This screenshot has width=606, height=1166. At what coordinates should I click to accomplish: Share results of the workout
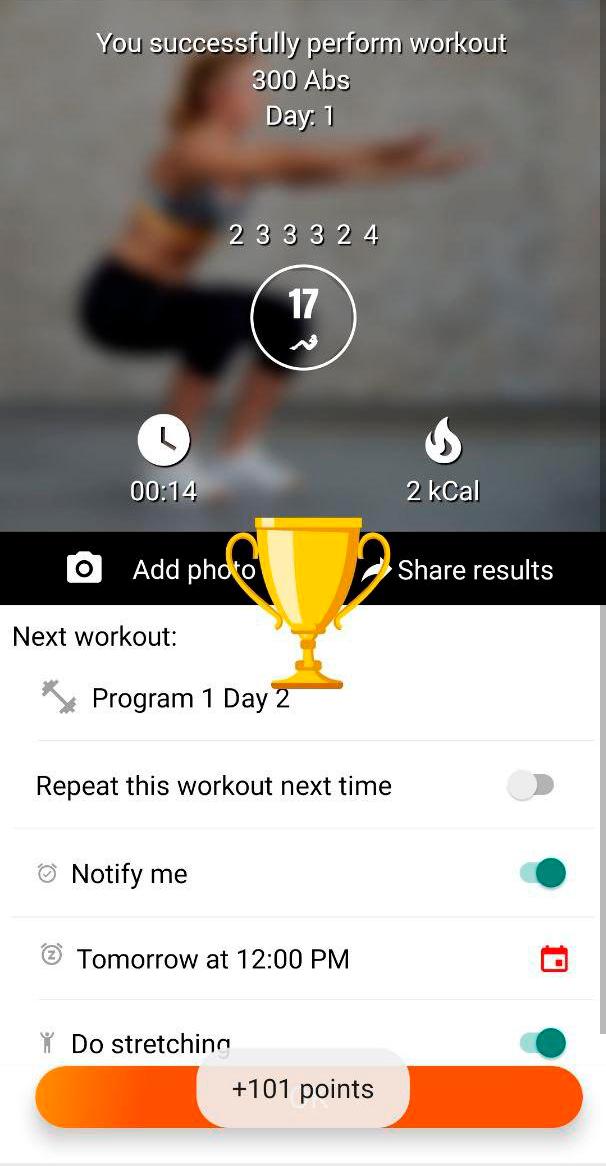click(458, 570)
